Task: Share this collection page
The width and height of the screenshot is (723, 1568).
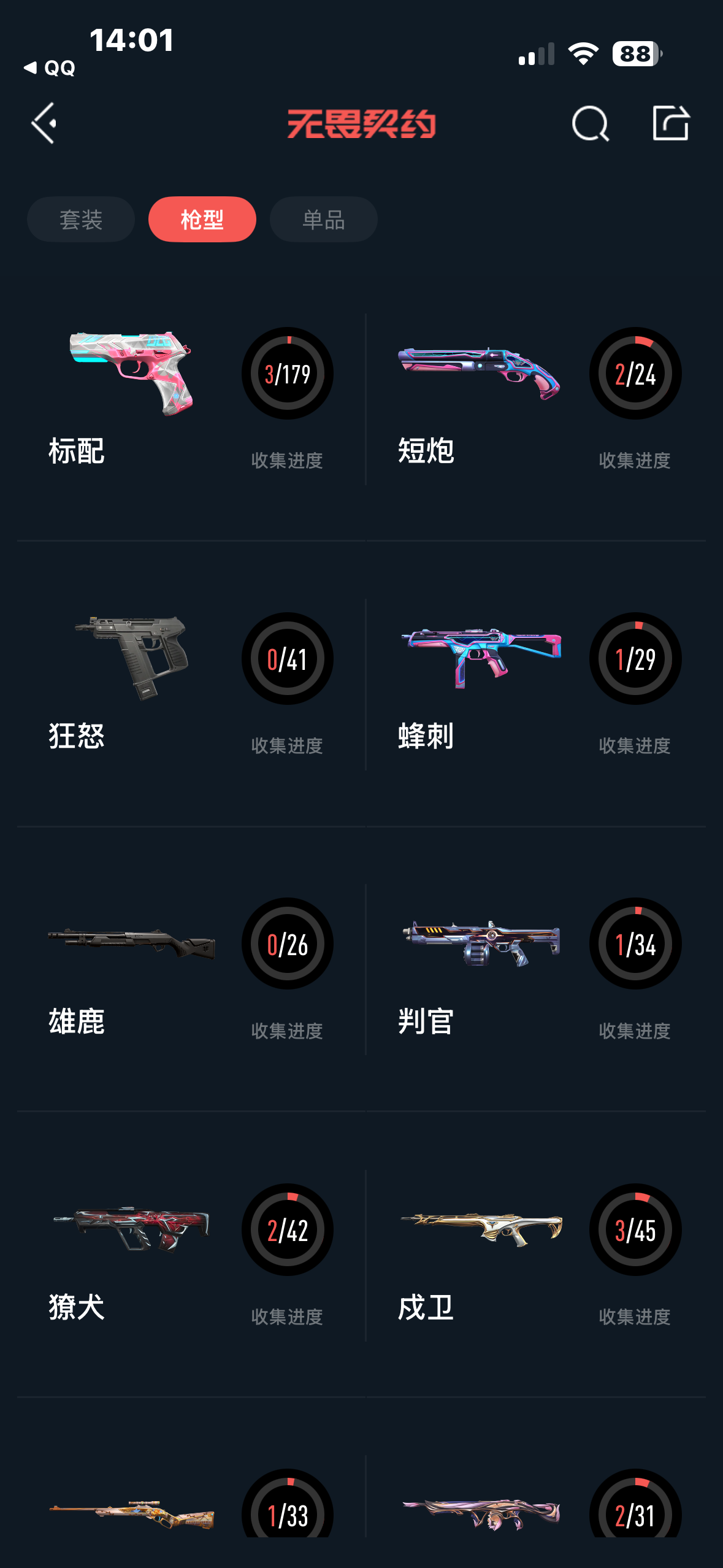Action: [670, 123]
